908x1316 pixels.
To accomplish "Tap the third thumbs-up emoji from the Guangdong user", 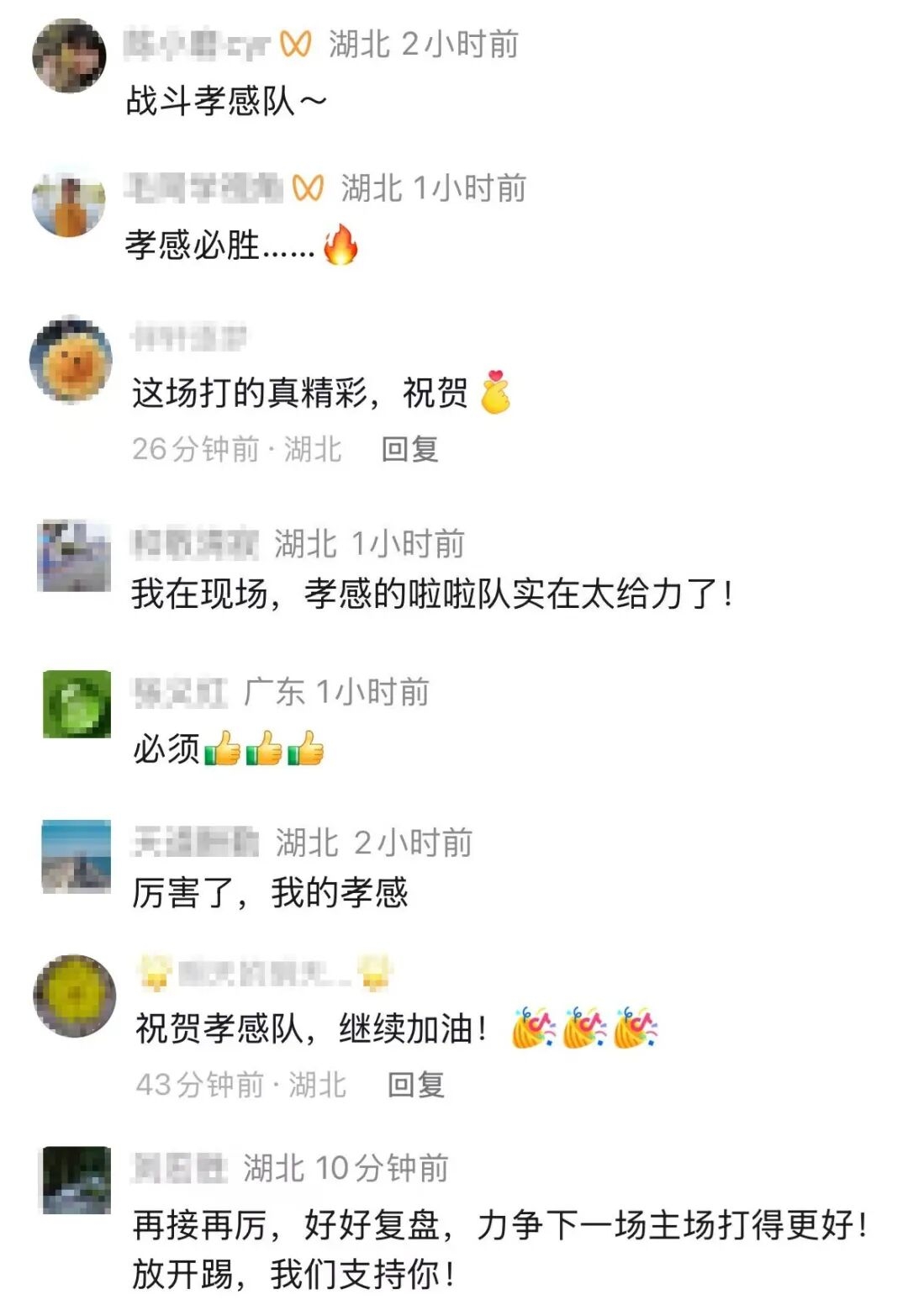I will point(305,751).
